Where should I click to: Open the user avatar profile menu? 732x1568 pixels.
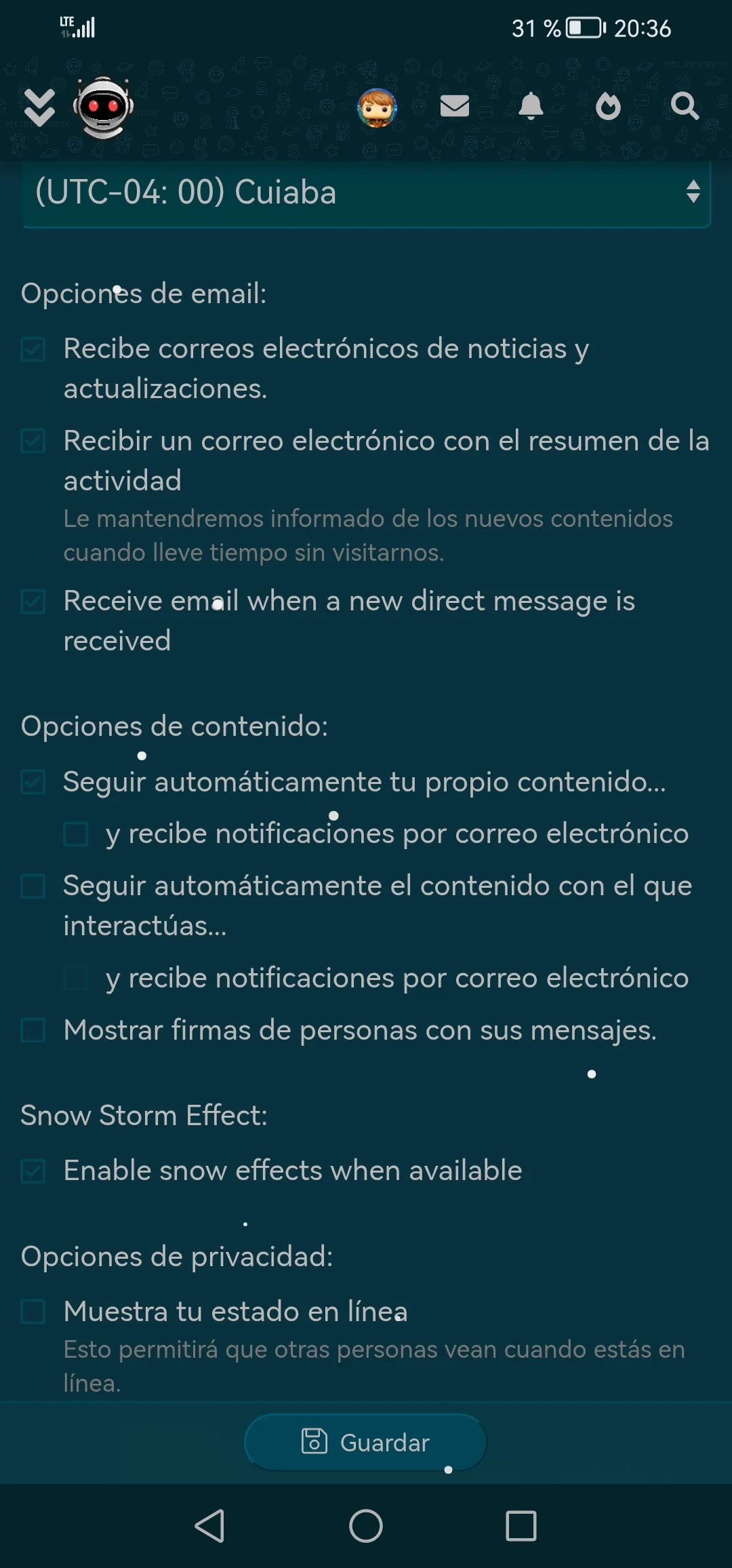pos(378,107)
